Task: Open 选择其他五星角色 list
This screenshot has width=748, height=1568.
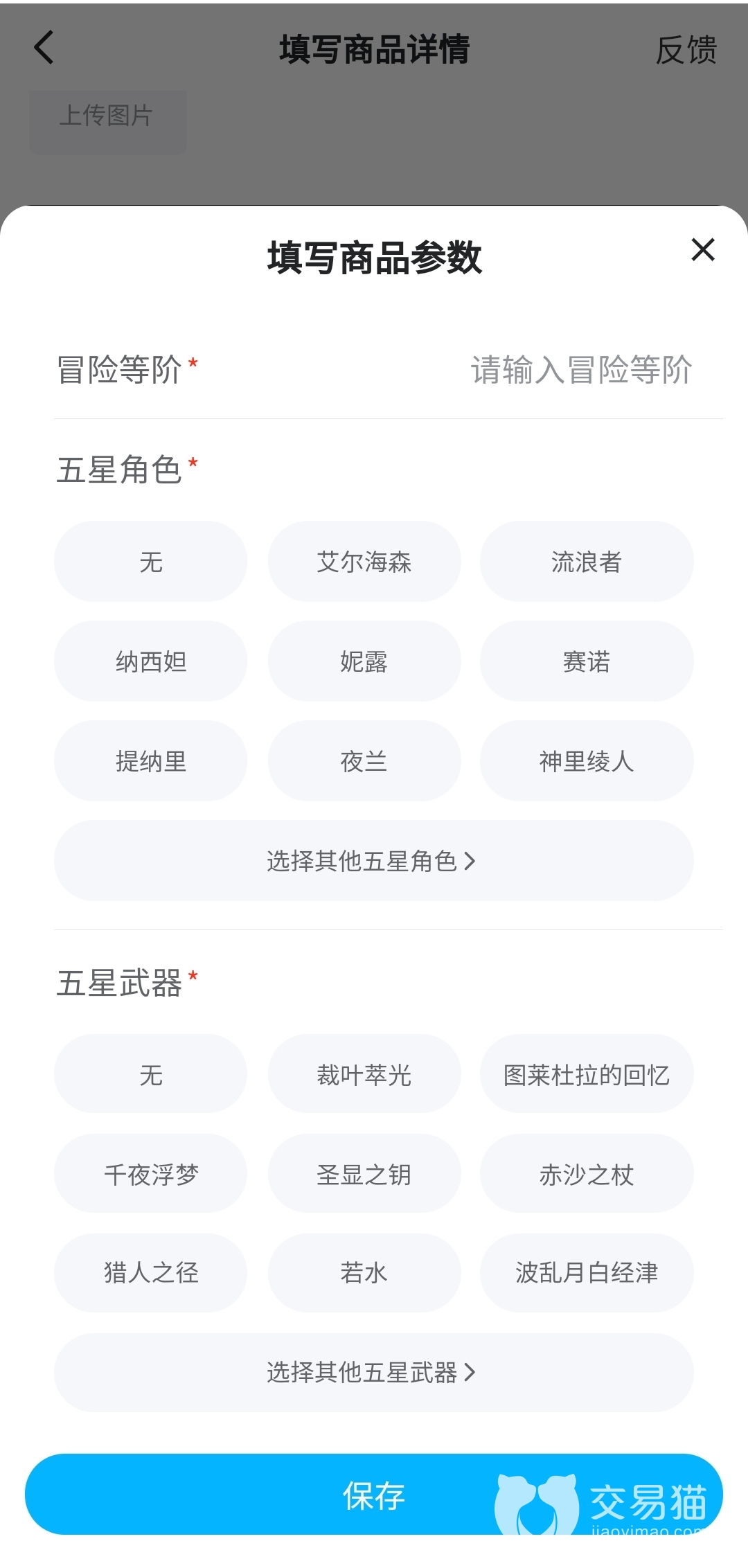Action: pos(373,861)
